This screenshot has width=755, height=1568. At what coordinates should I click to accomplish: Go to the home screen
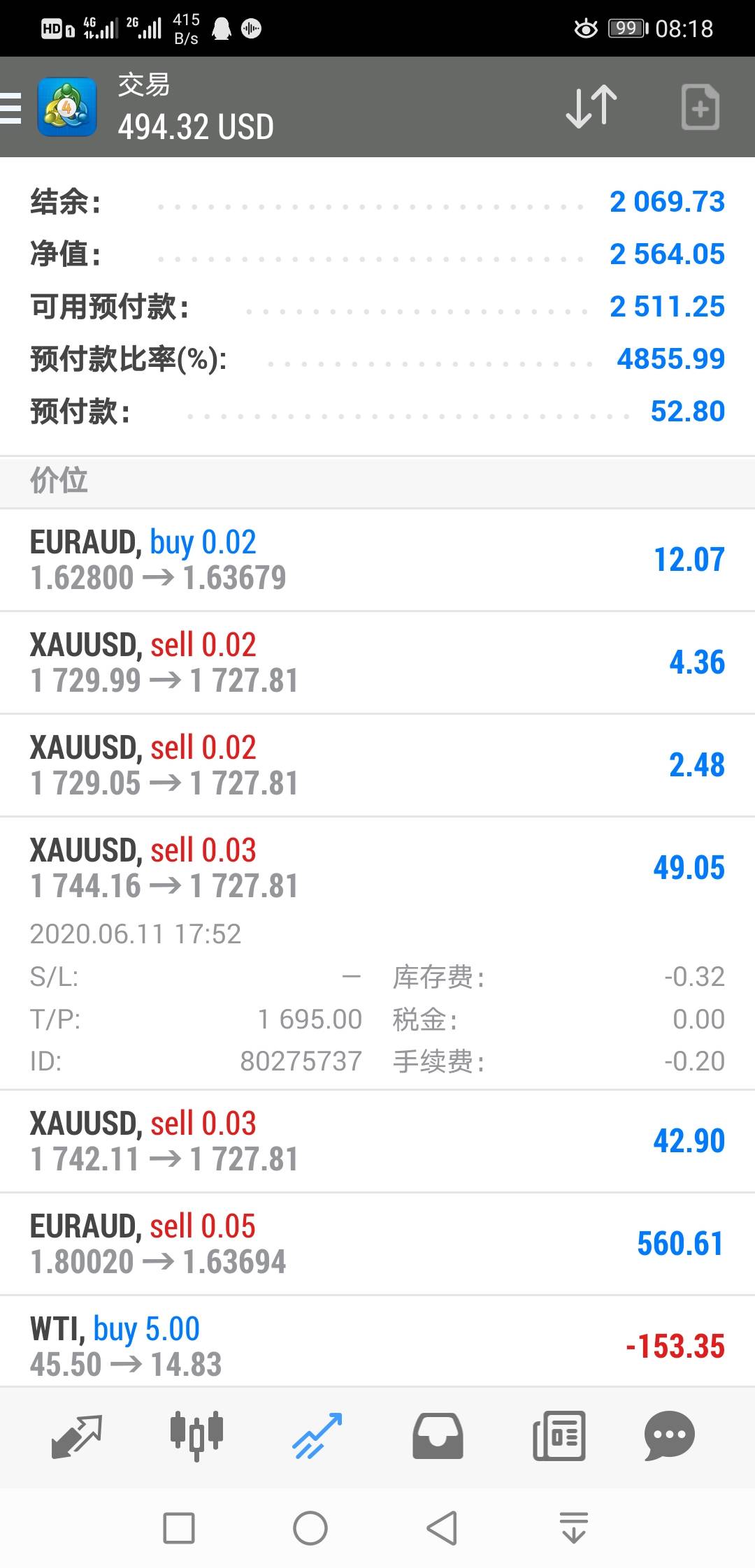click(310, 1527)
